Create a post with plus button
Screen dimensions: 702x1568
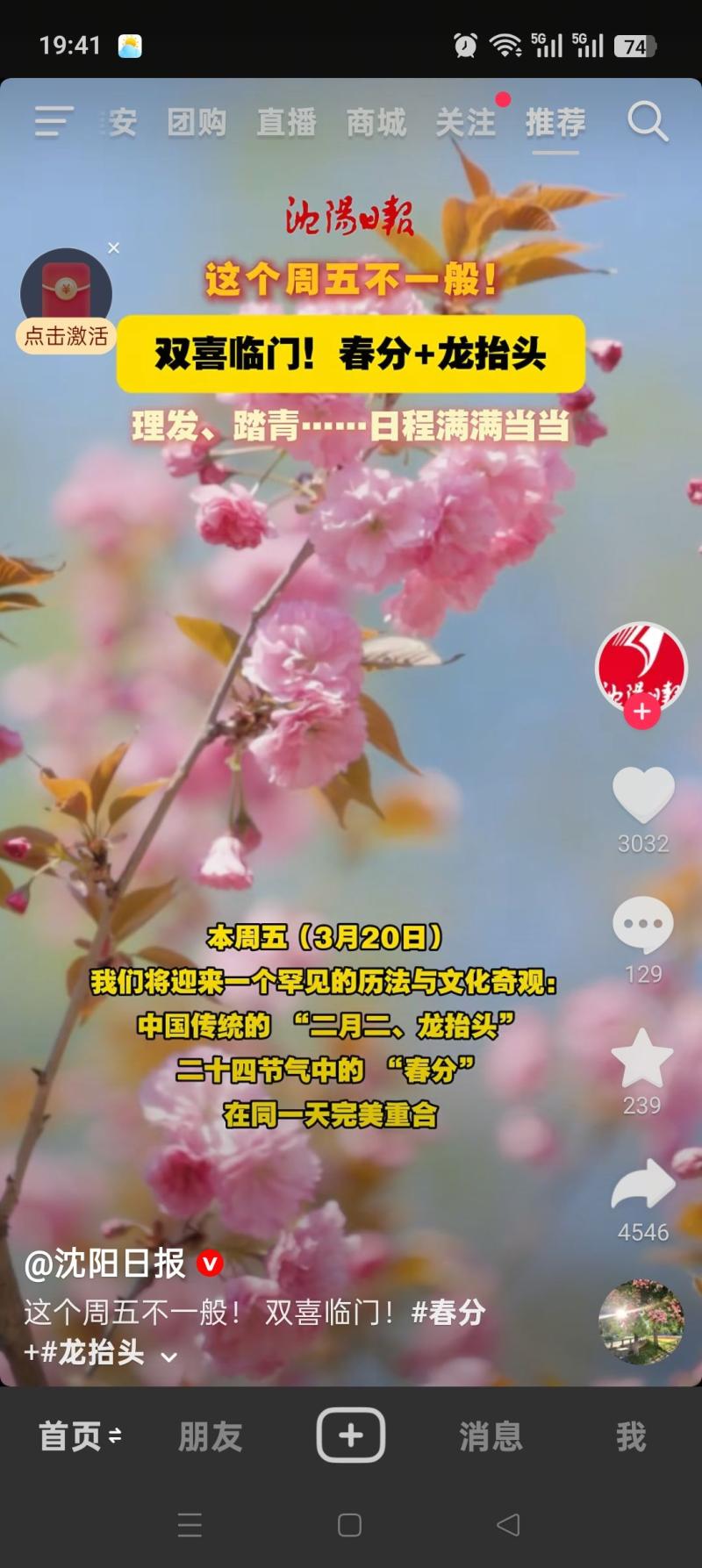(x=350, y=1436)
